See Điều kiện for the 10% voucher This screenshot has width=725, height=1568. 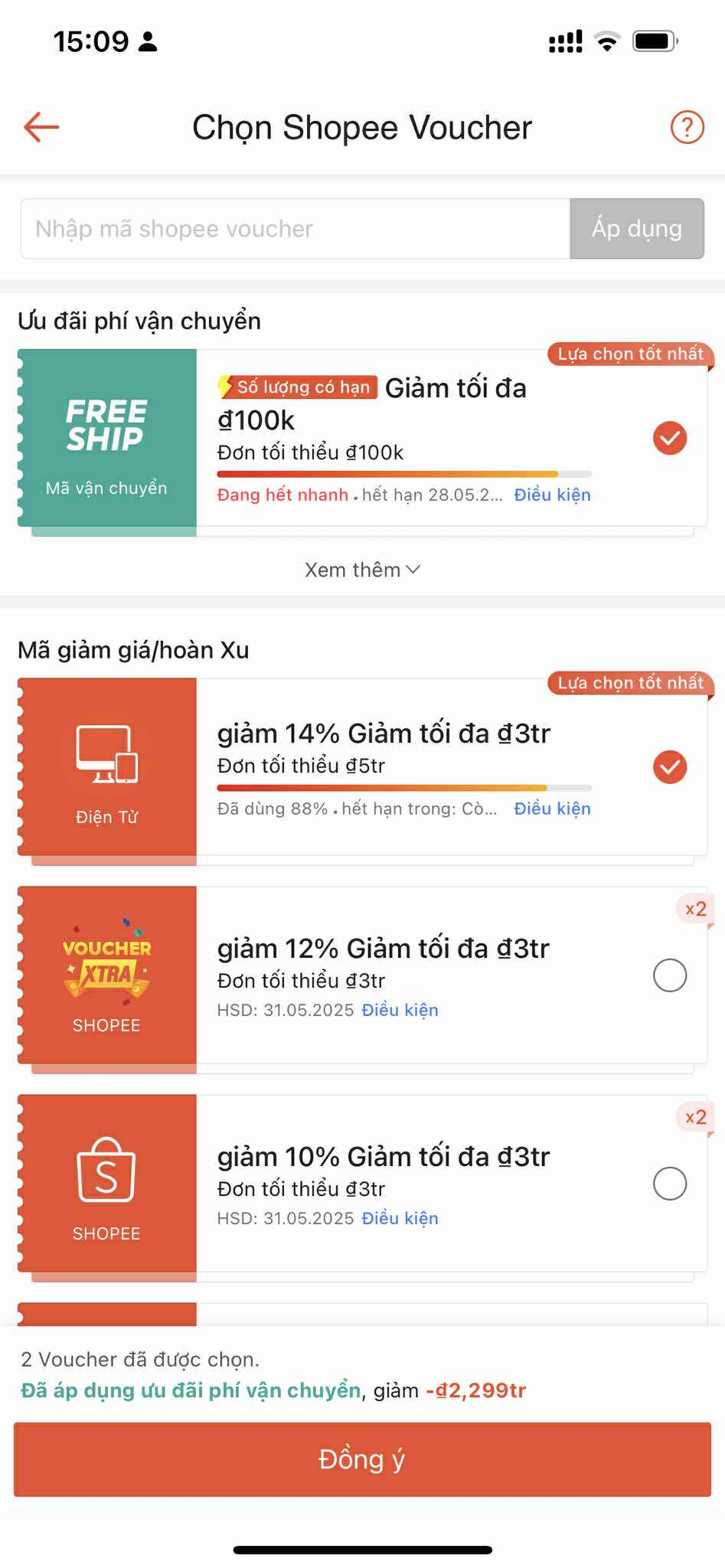(x=400, y=1219)
